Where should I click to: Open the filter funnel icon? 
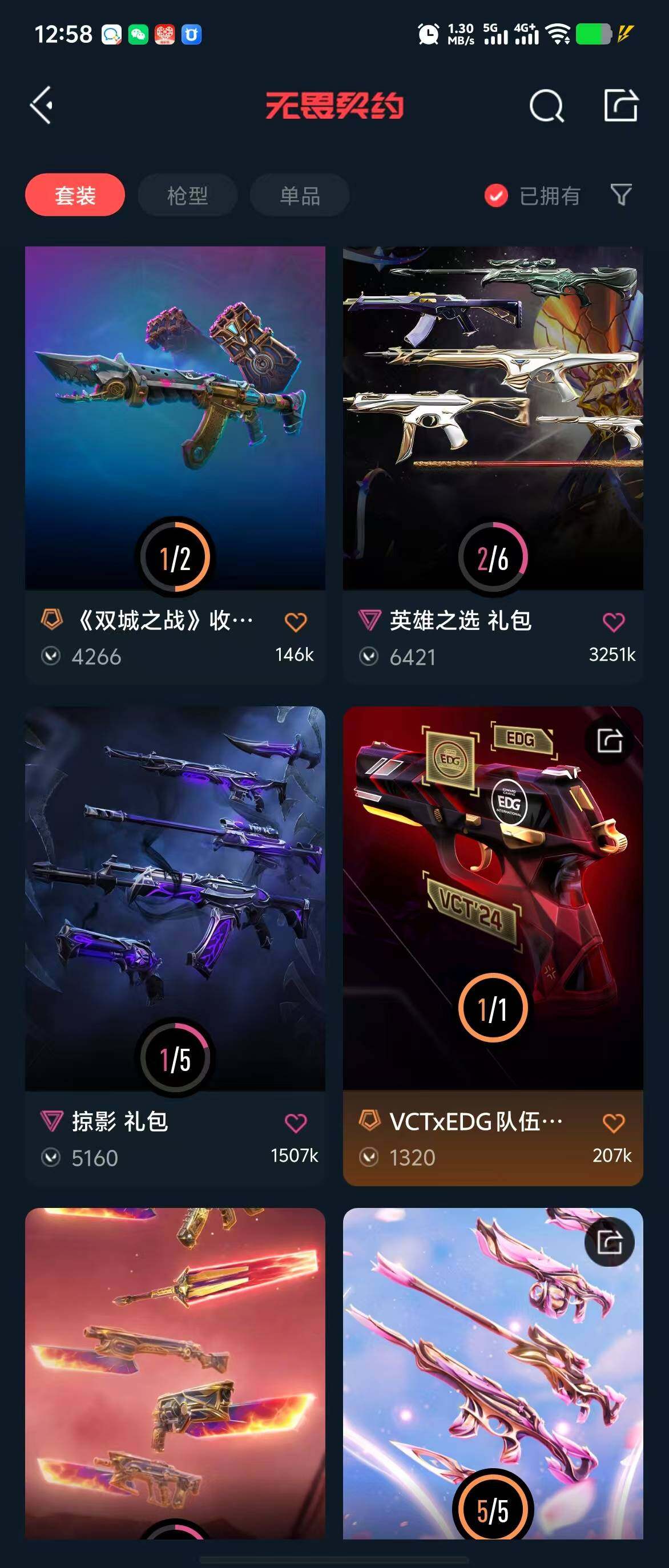click(620, 195)
